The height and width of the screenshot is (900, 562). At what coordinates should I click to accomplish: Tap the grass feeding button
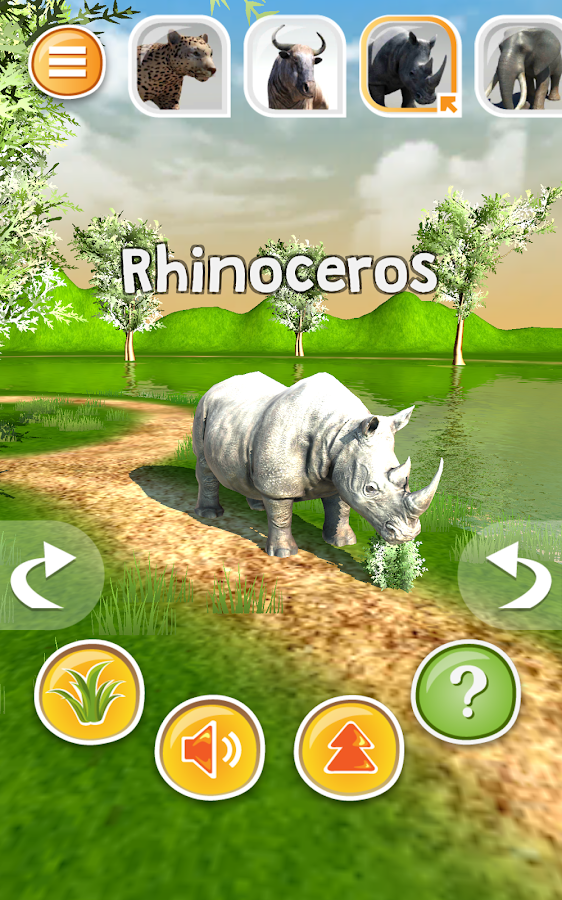(x=90, y=692)
